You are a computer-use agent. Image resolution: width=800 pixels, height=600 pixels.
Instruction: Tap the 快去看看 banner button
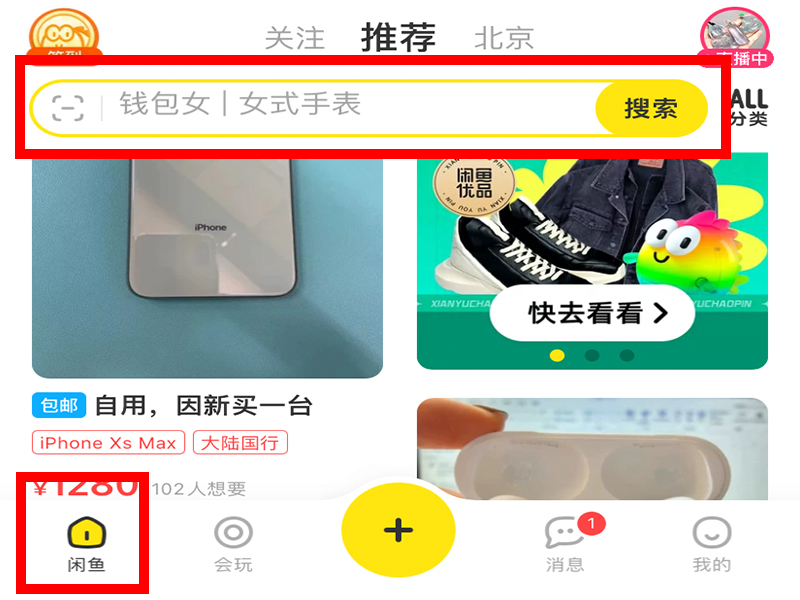pyautogui.click(x=592, y=313)
